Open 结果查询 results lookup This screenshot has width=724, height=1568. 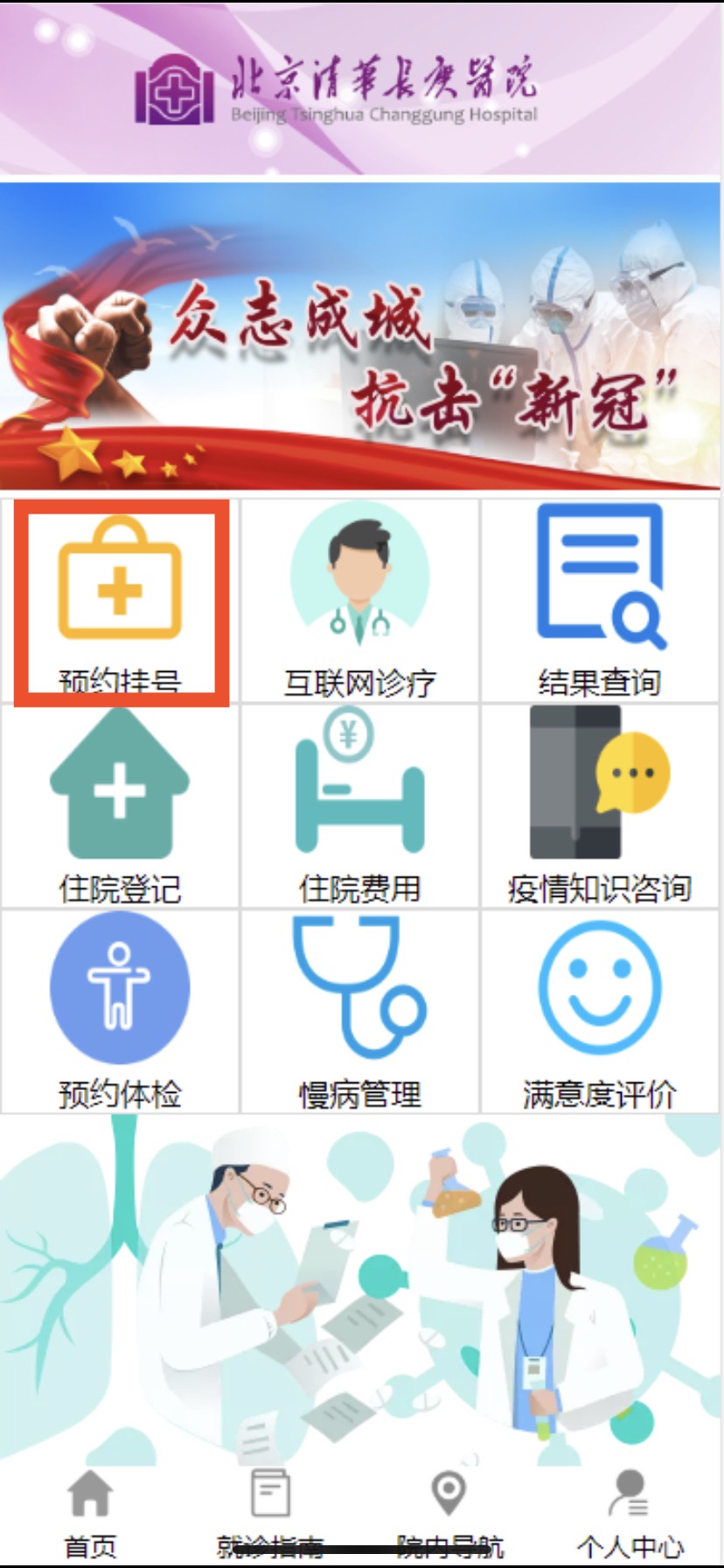(600, 602)
